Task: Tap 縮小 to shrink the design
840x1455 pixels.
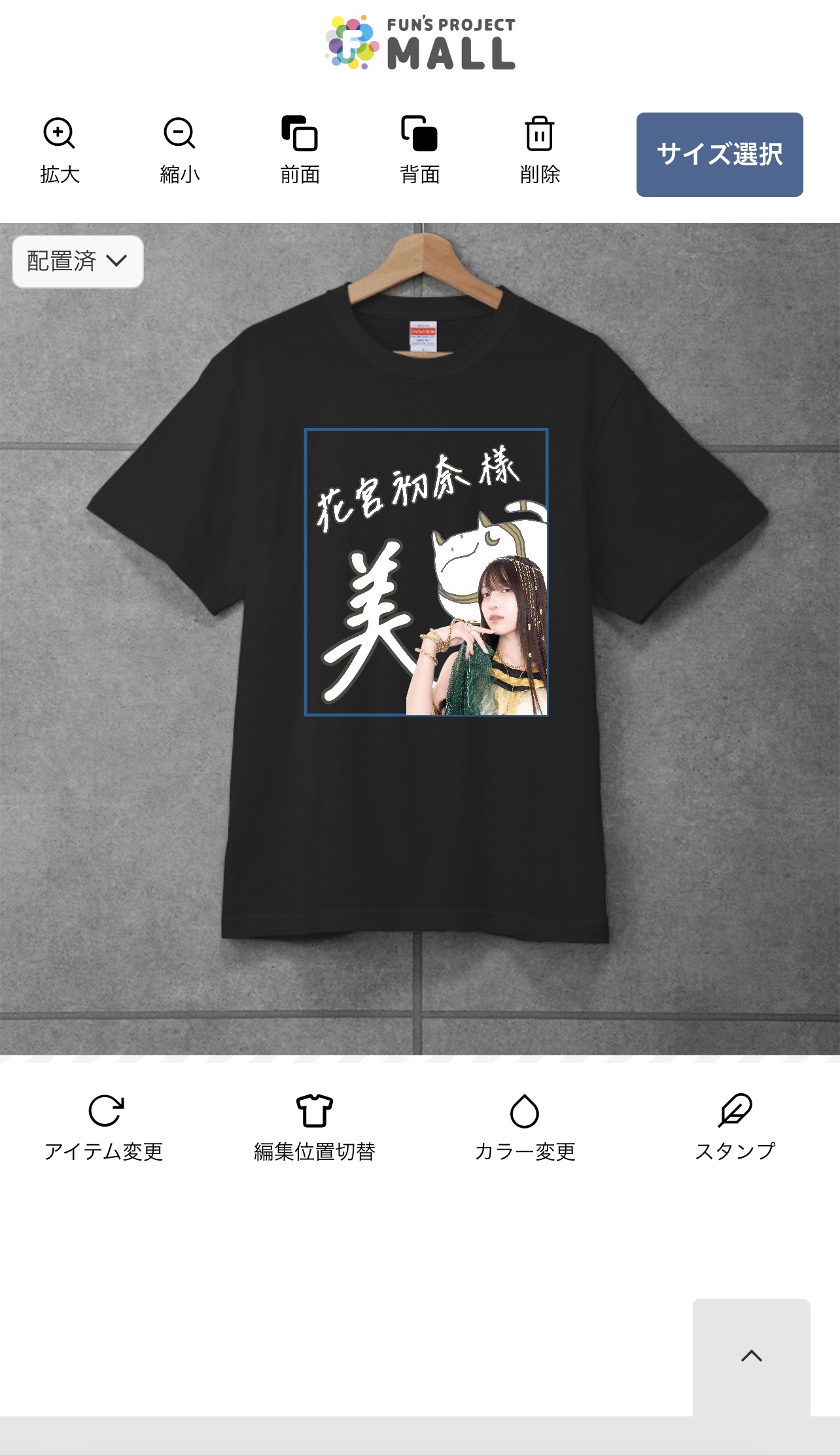Action: tap(180, 151)
